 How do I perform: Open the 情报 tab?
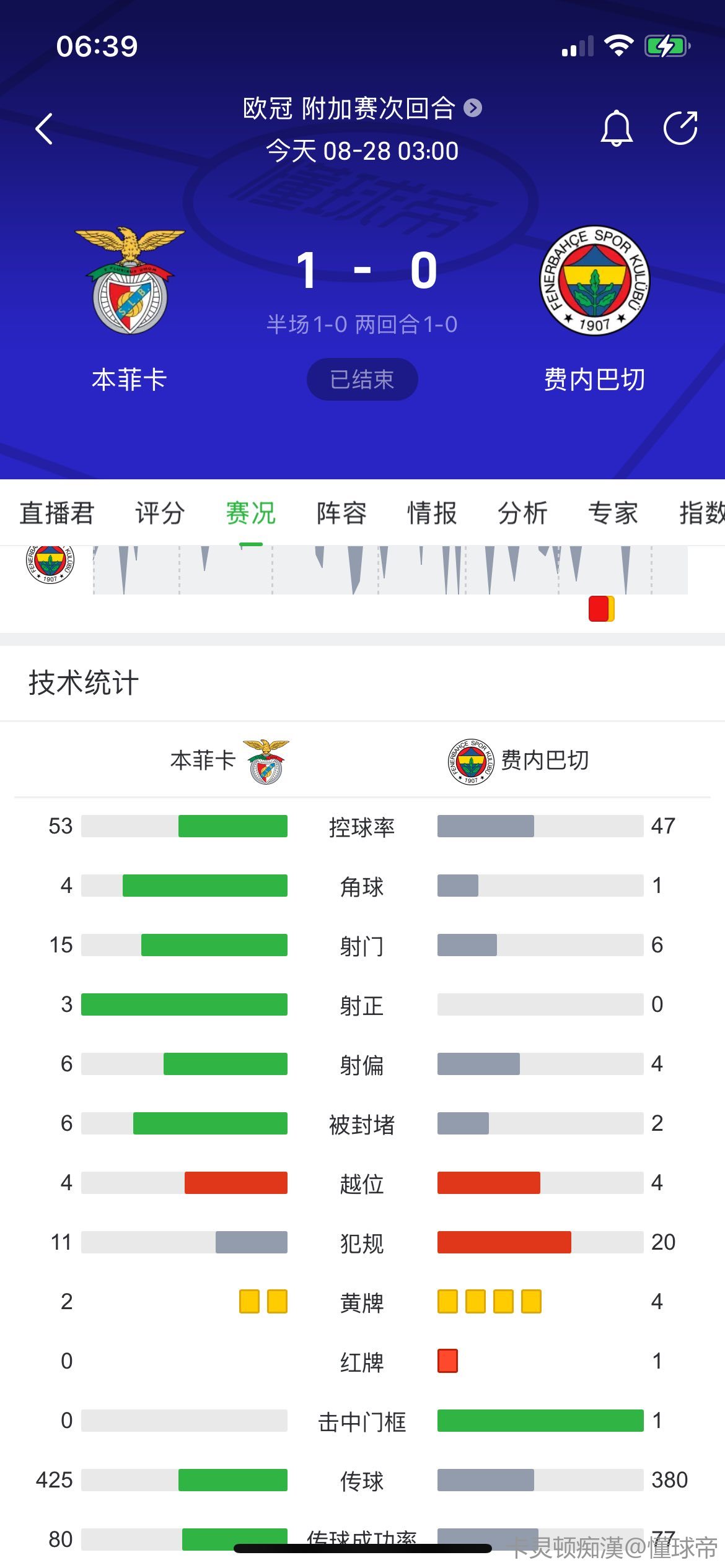[432, 513]
